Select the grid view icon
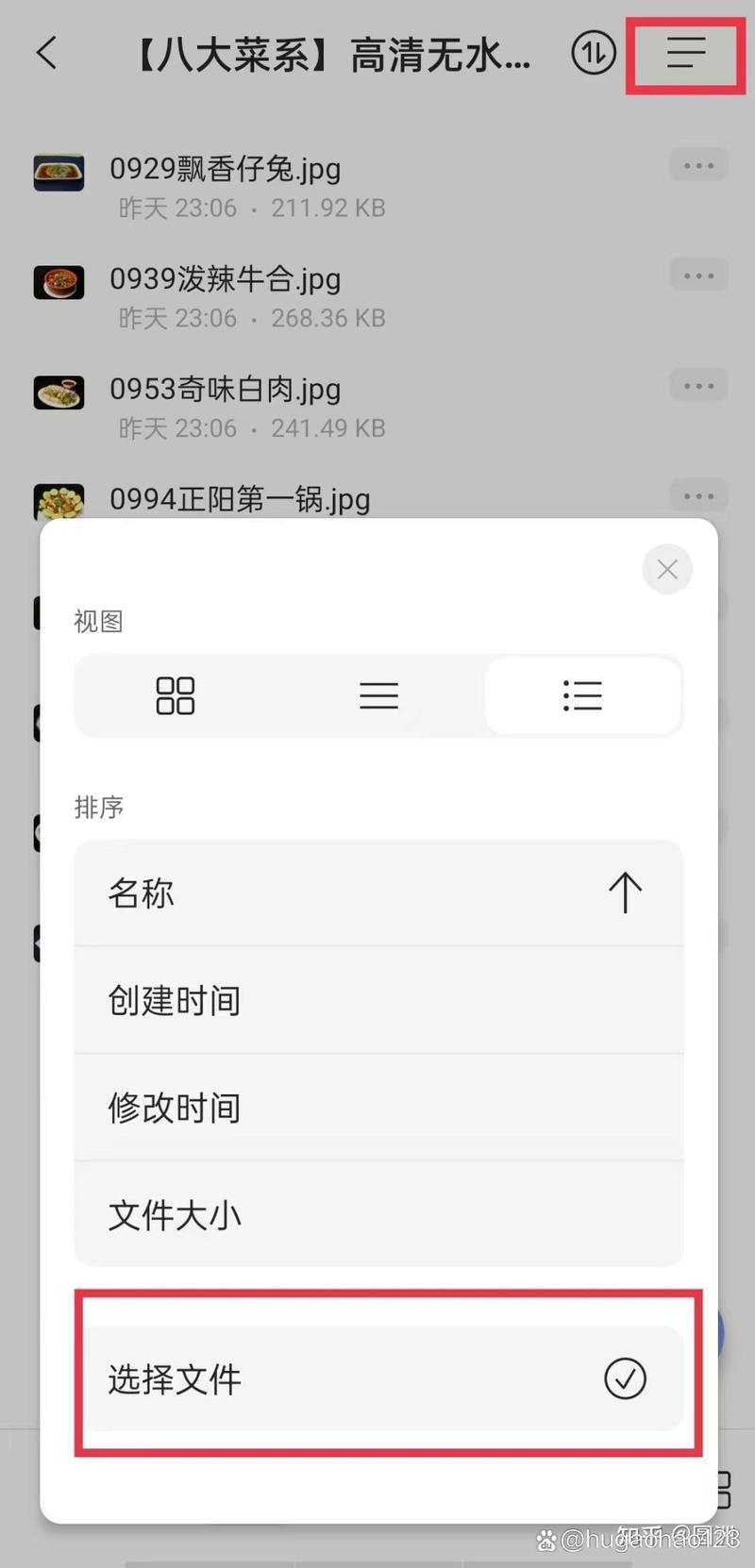The width and height of the screenshot is (755, 1568). click(175, 695)
